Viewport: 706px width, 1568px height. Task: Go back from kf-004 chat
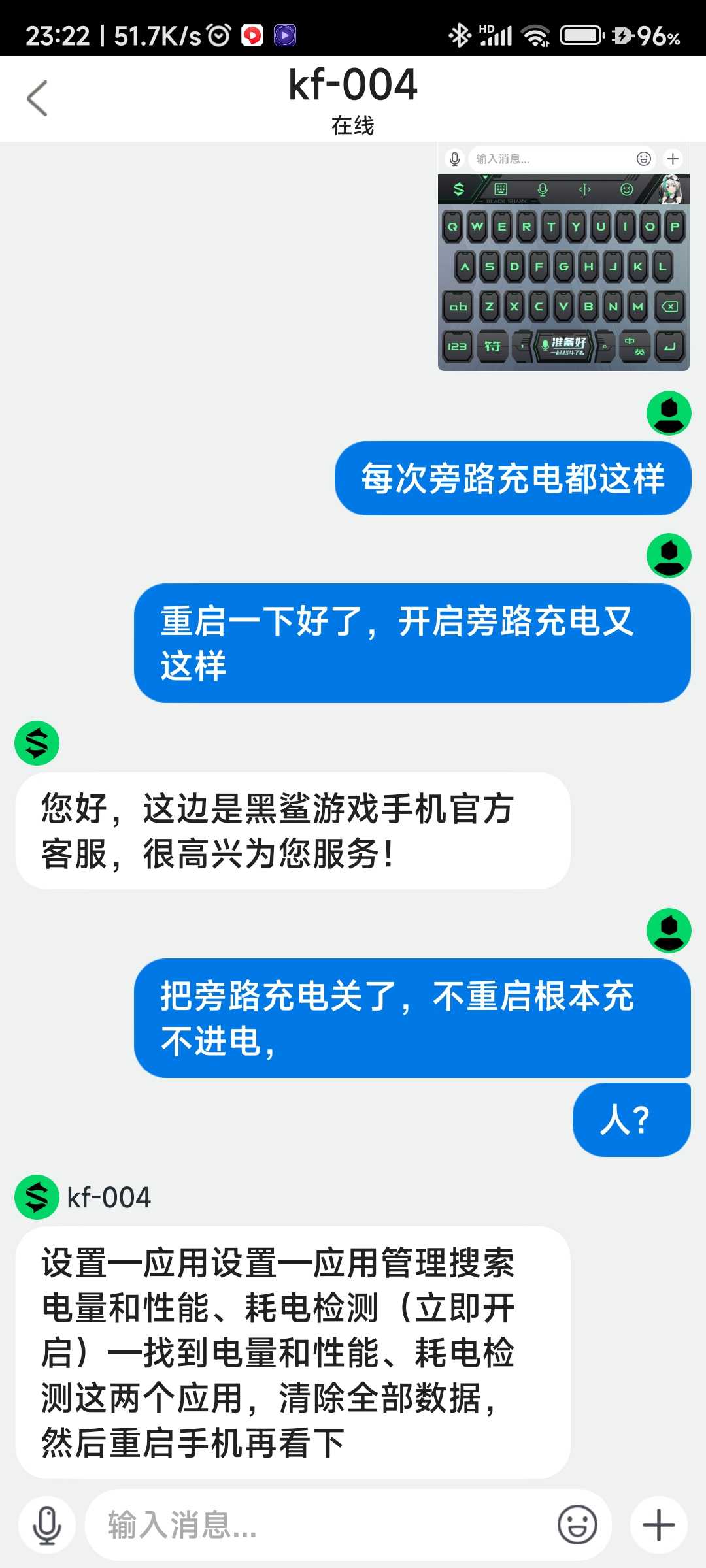[x=37, y=99]
